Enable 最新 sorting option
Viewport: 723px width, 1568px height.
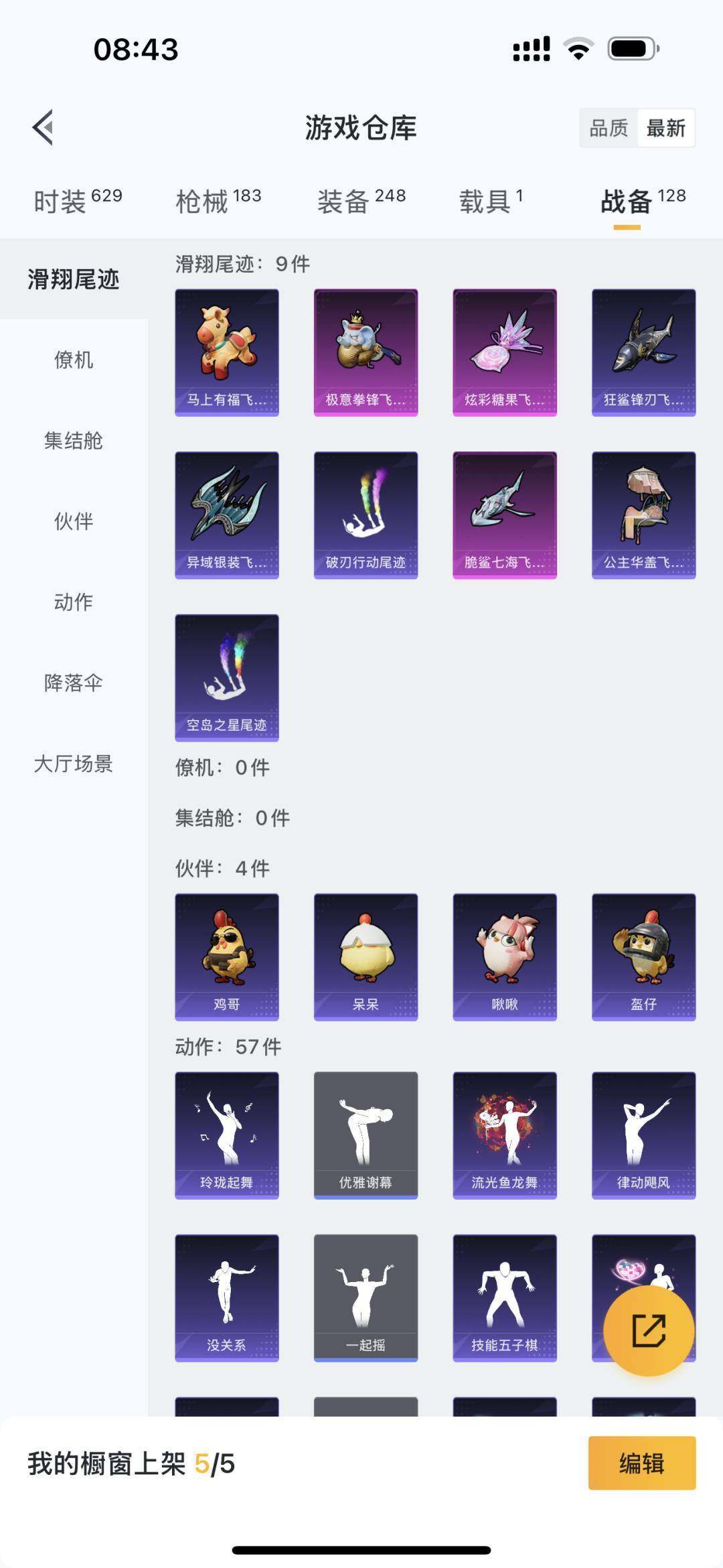click(665, 128)
